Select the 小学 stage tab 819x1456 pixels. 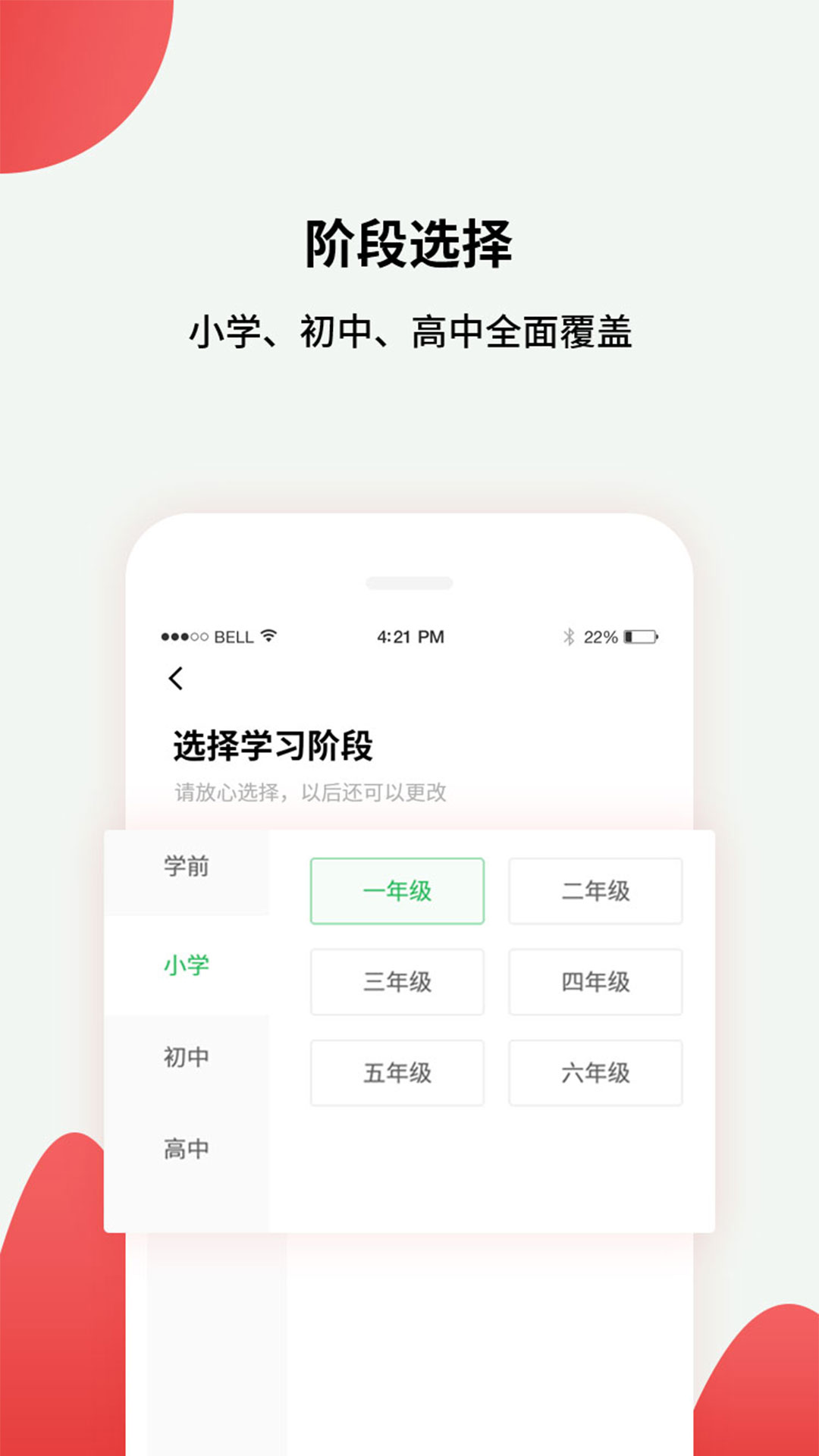point(185,965)
